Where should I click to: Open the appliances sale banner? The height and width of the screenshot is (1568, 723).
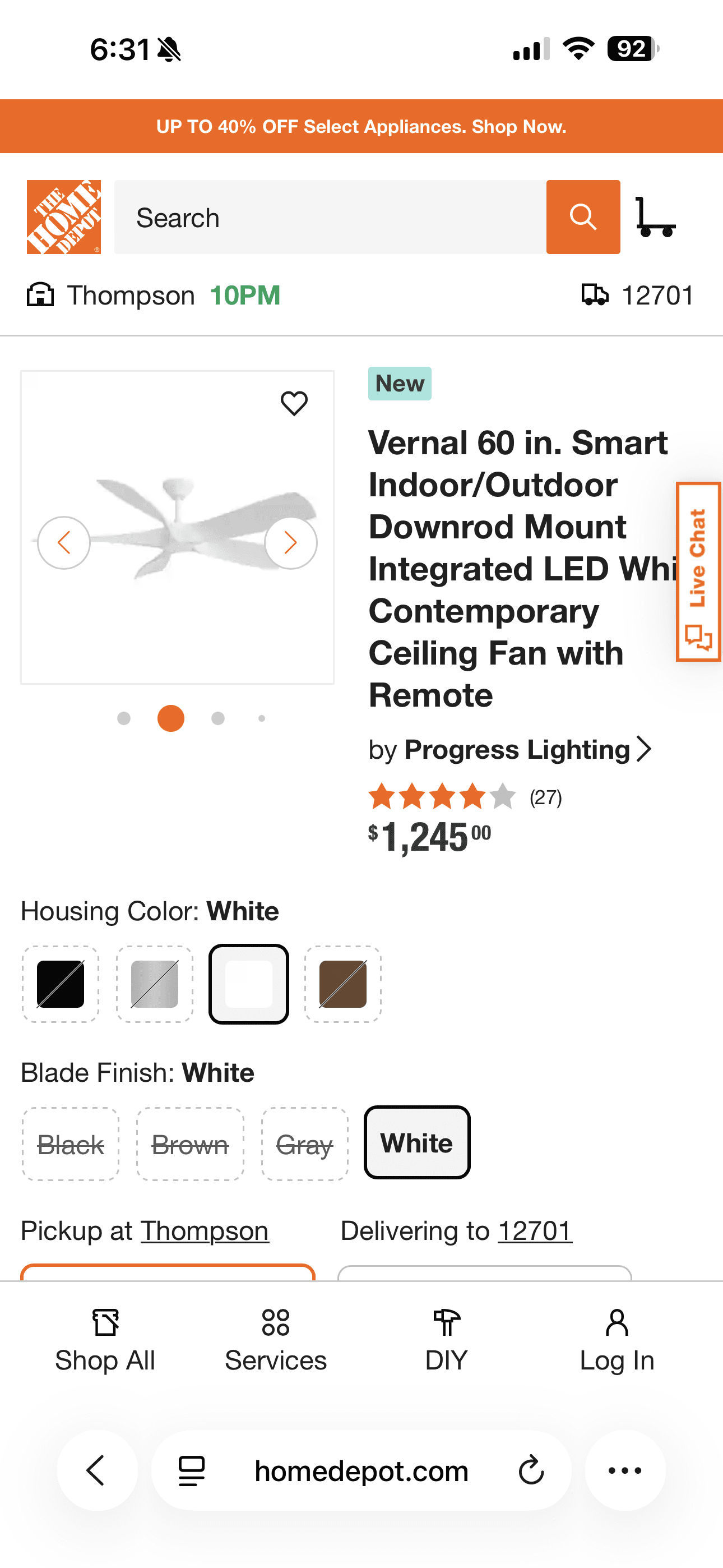coord(361,126)
